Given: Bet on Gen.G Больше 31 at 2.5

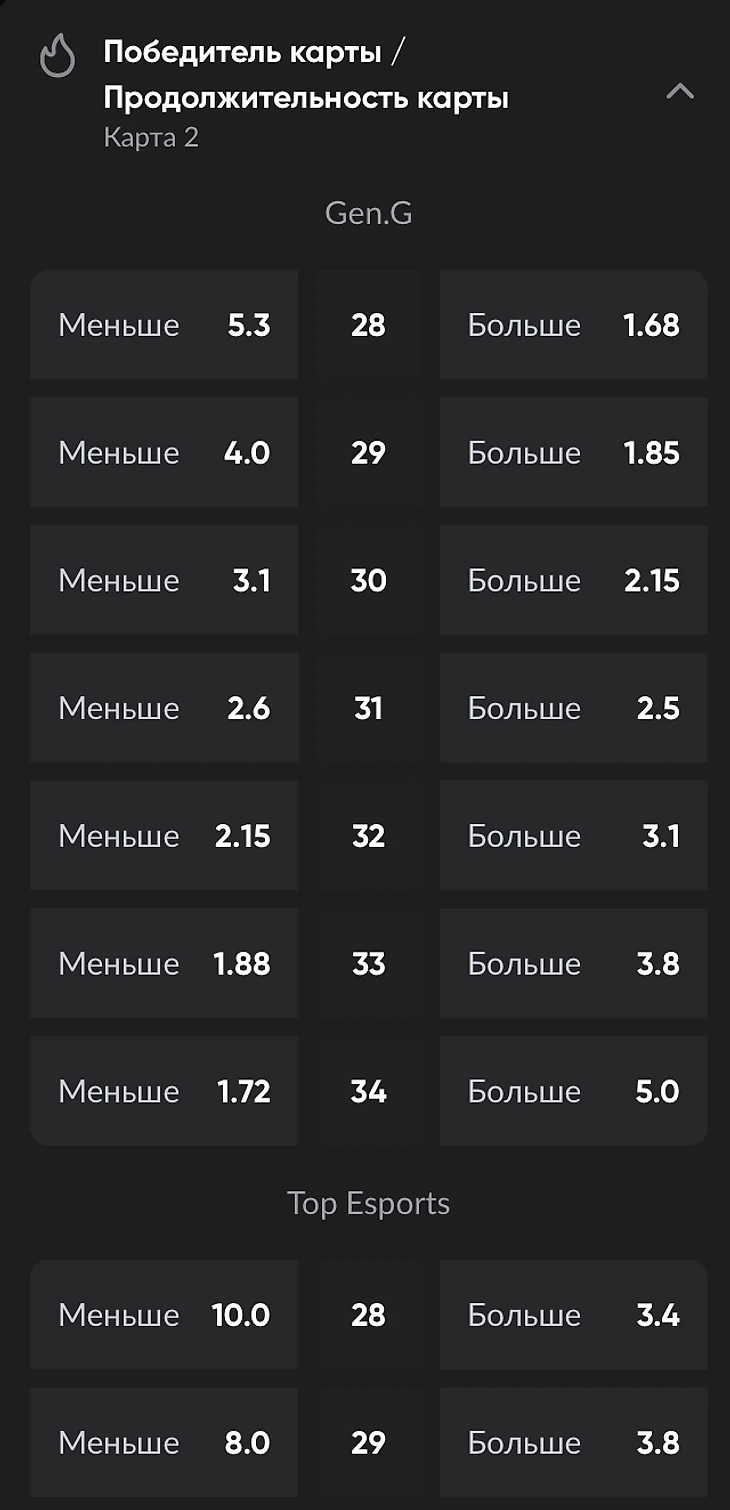Looking at the screenshot, I should [573, 708].
